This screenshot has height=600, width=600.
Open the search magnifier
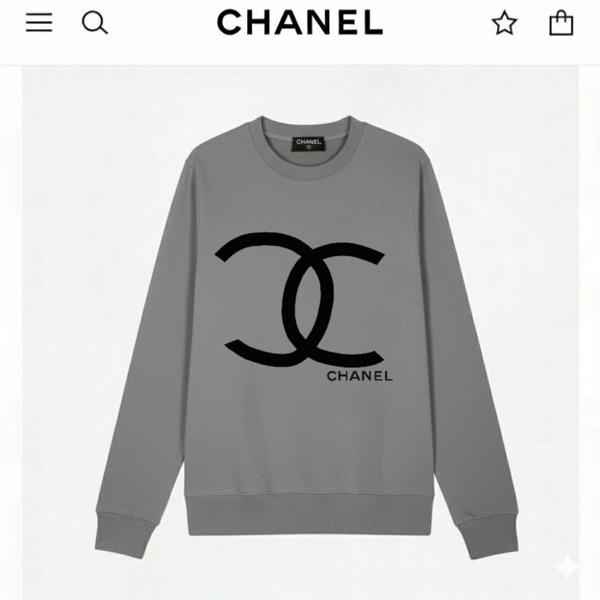95,22
